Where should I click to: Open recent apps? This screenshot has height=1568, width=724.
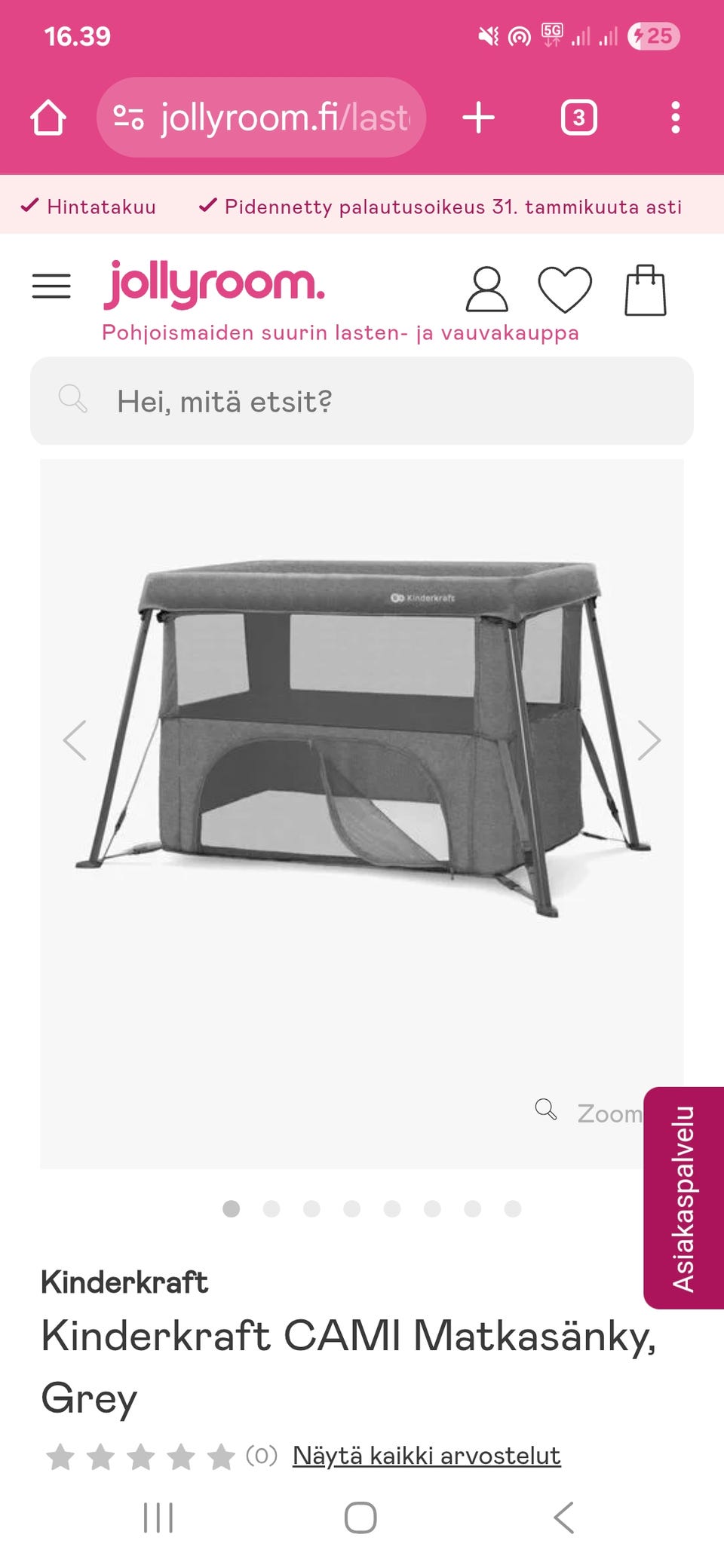[x=158, y=1517]
